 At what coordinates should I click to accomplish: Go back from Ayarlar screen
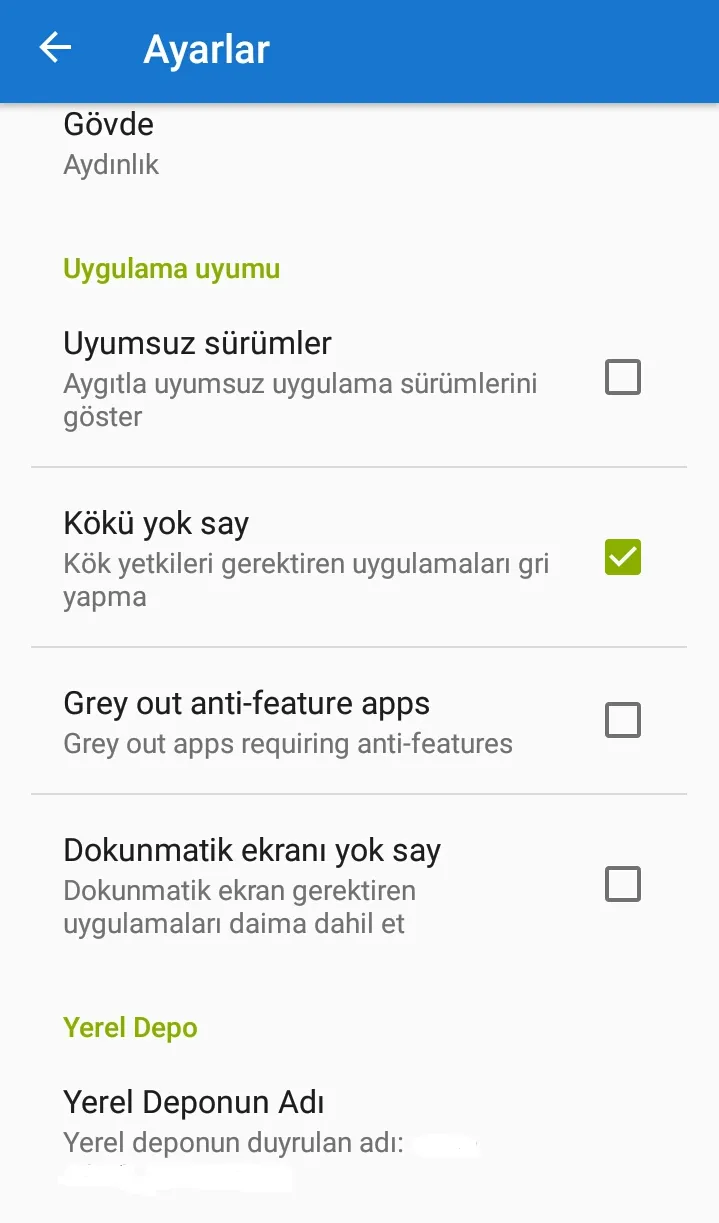click(x=55, y=48)
